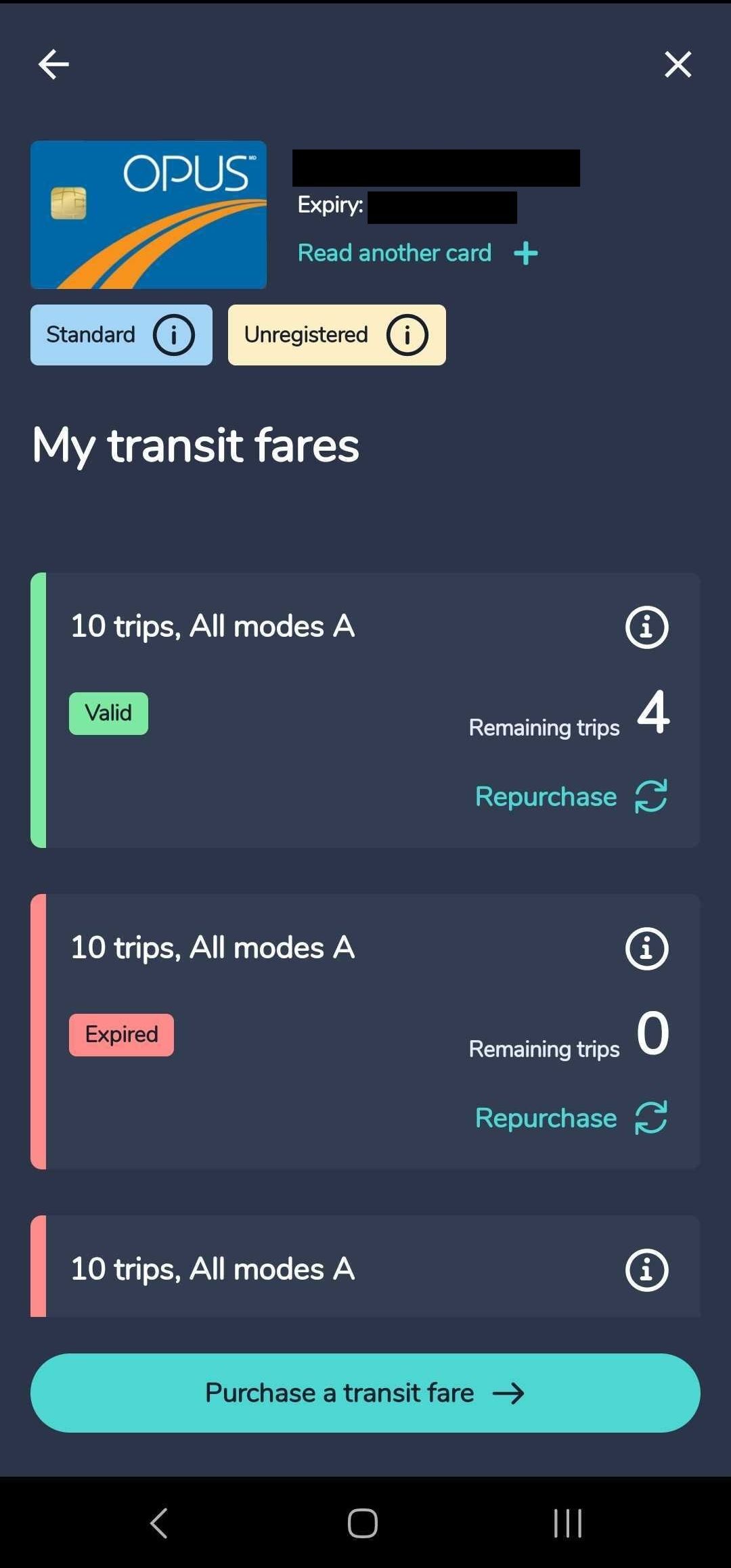Tap the Standard card type chip
The height and width of the screenshot is (1568, 731).
click(x=91, y=334)
